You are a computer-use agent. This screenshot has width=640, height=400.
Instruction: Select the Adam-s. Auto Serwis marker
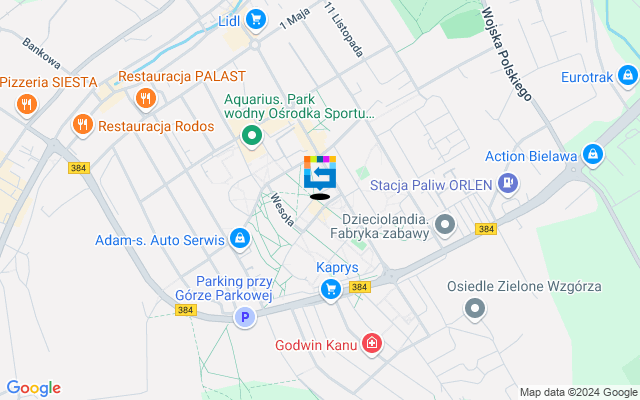[x=240, y=240]
